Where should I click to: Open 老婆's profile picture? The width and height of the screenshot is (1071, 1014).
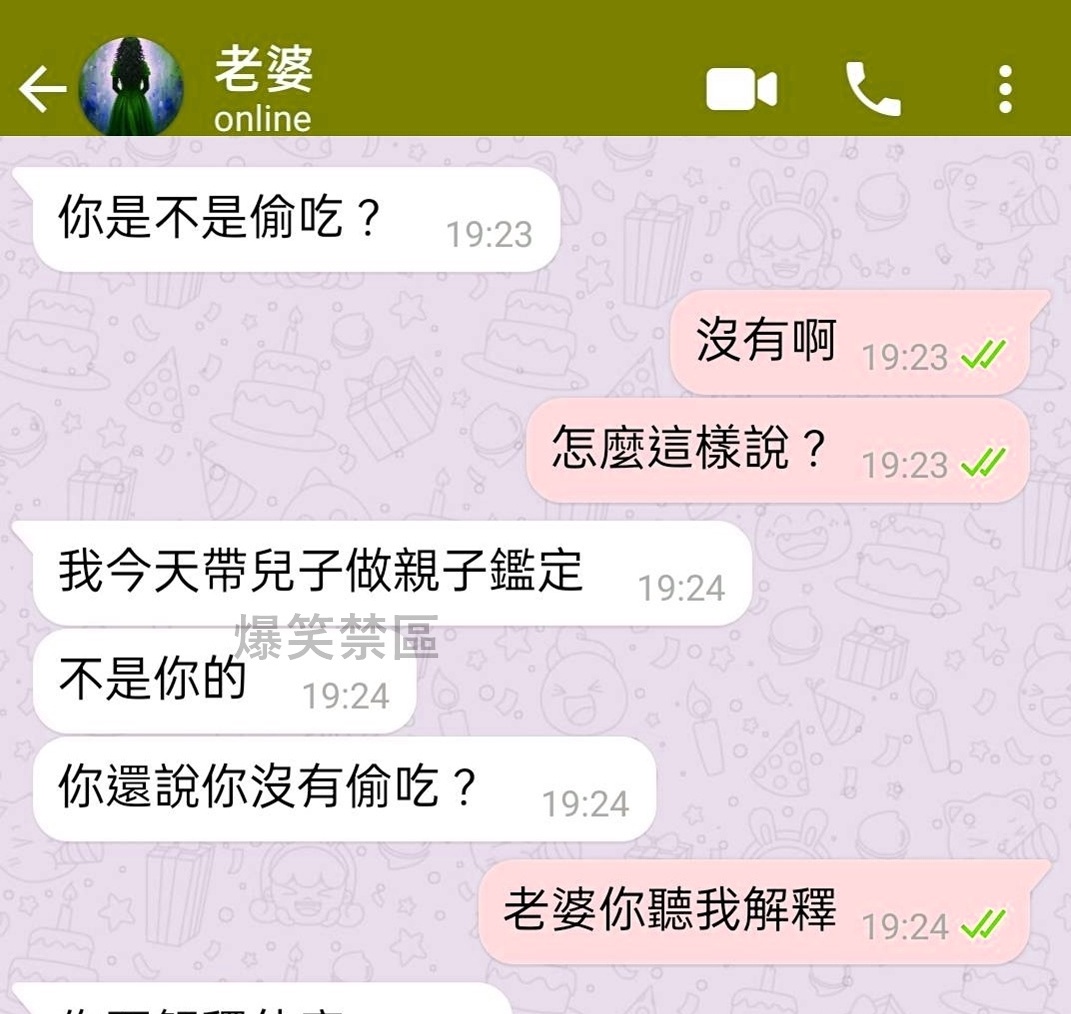[x=131, y=86]
